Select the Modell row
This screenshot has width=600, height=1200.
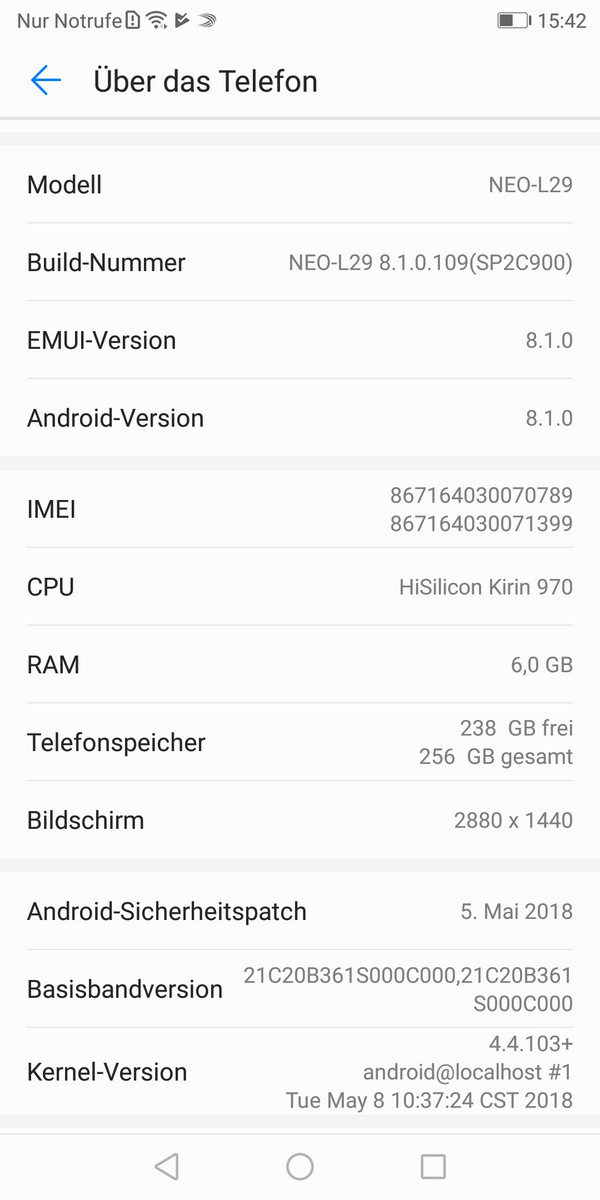click(300, 184)
